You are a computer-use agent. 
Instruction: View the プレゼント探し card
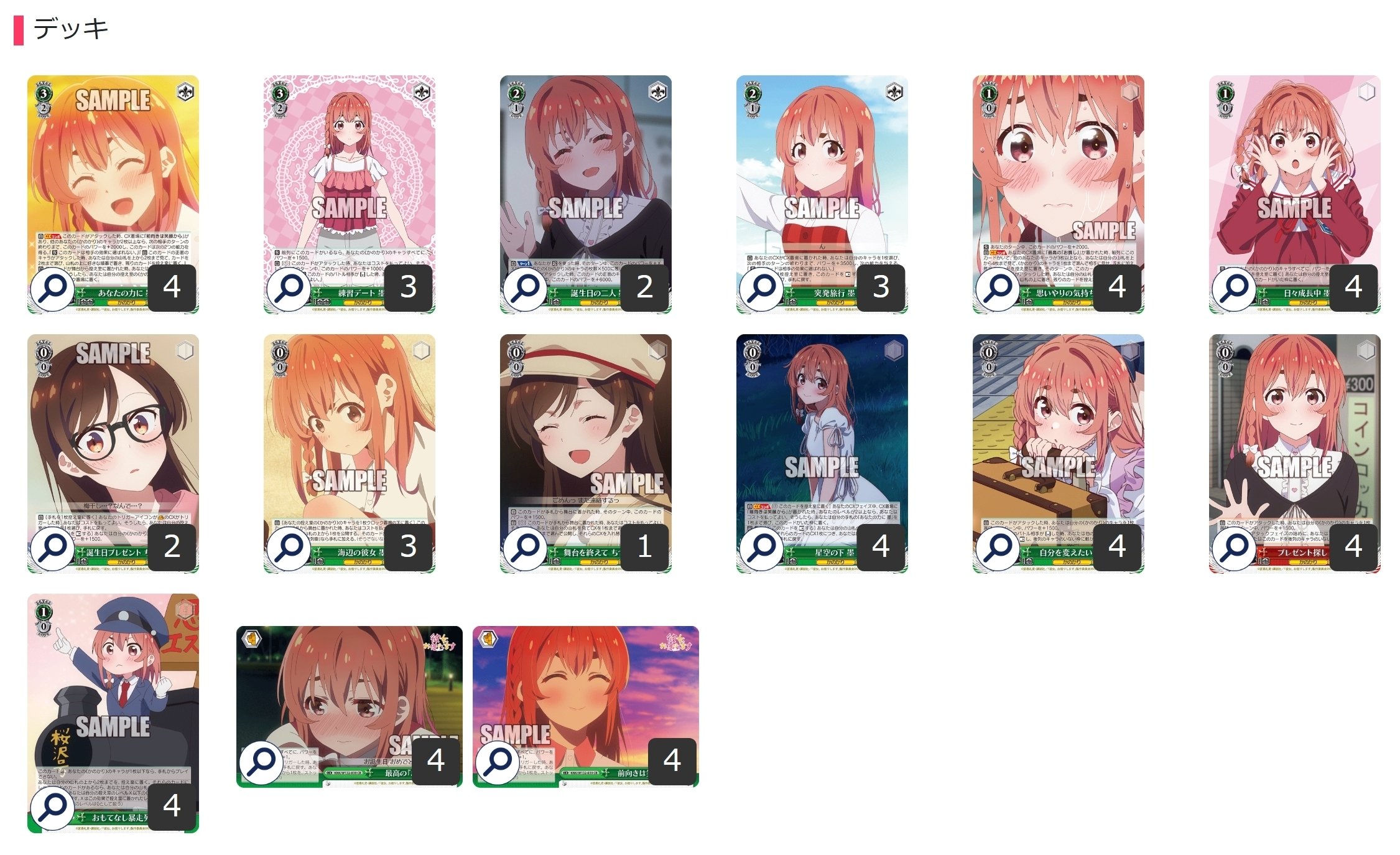pyautogui.click(x=1294, y=445)
